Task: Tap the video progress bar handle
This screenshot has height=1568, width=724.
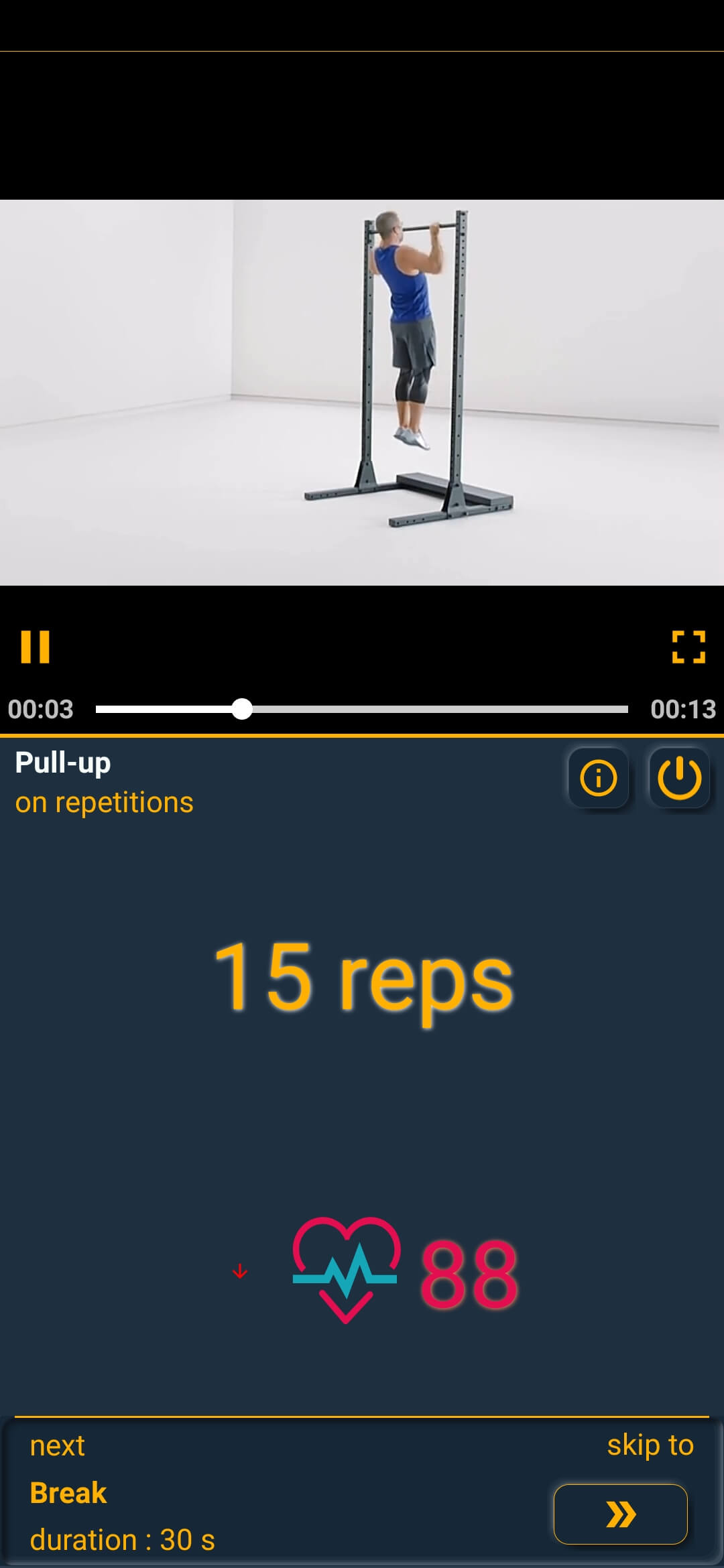Action: [x=242, y=709]
